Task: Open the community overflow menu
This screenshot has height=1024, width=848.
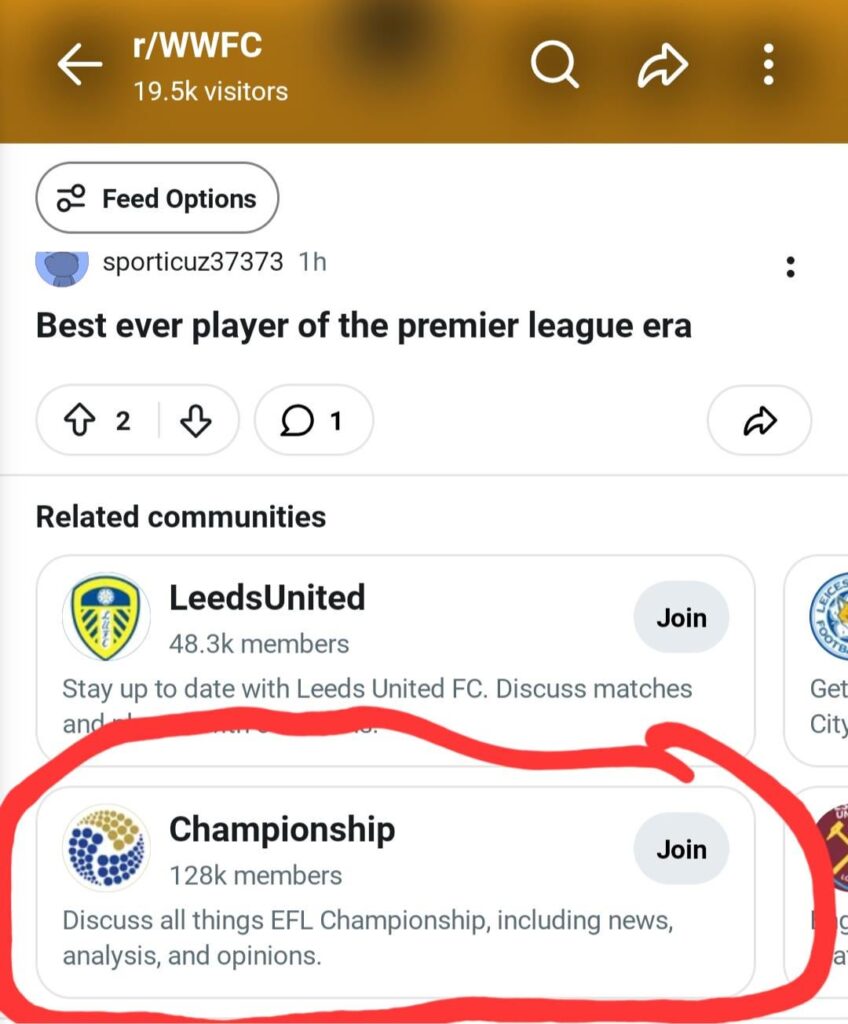Action: pyautogui.click(x=768, y=66)
